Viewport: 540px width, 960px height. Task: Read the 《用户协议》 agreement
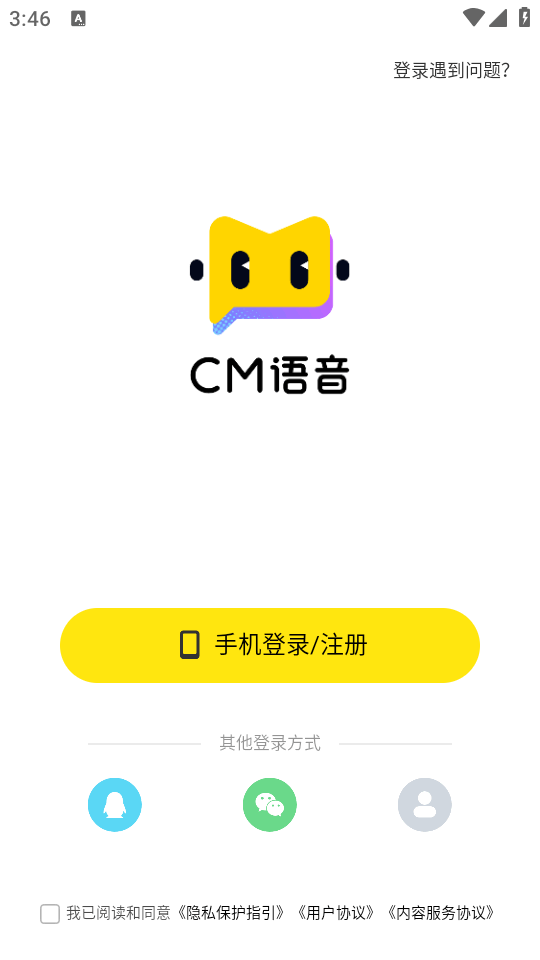(x=336, y=913)
